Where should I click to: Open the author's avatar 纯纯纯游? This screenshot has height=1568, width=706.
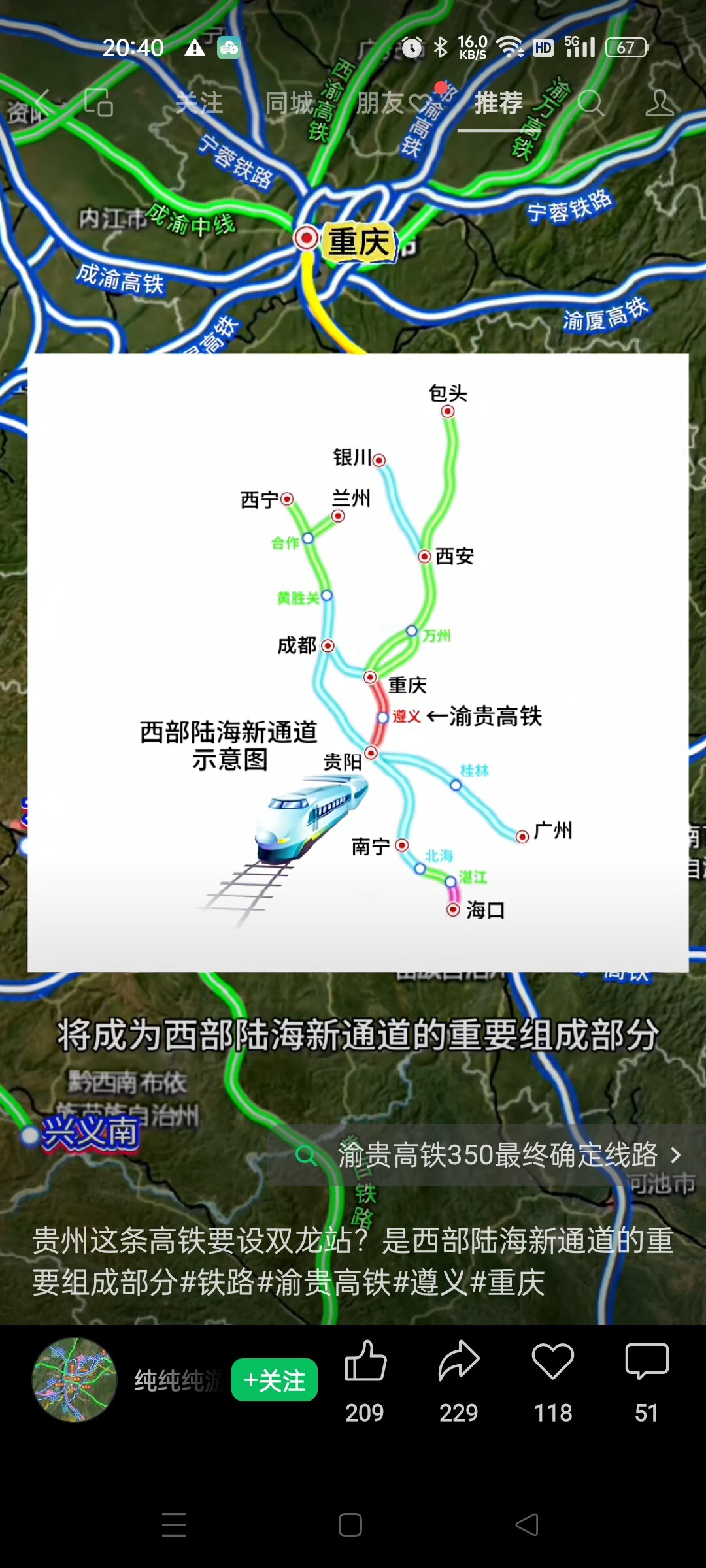pyautogui.click(x=75, y=1379)
